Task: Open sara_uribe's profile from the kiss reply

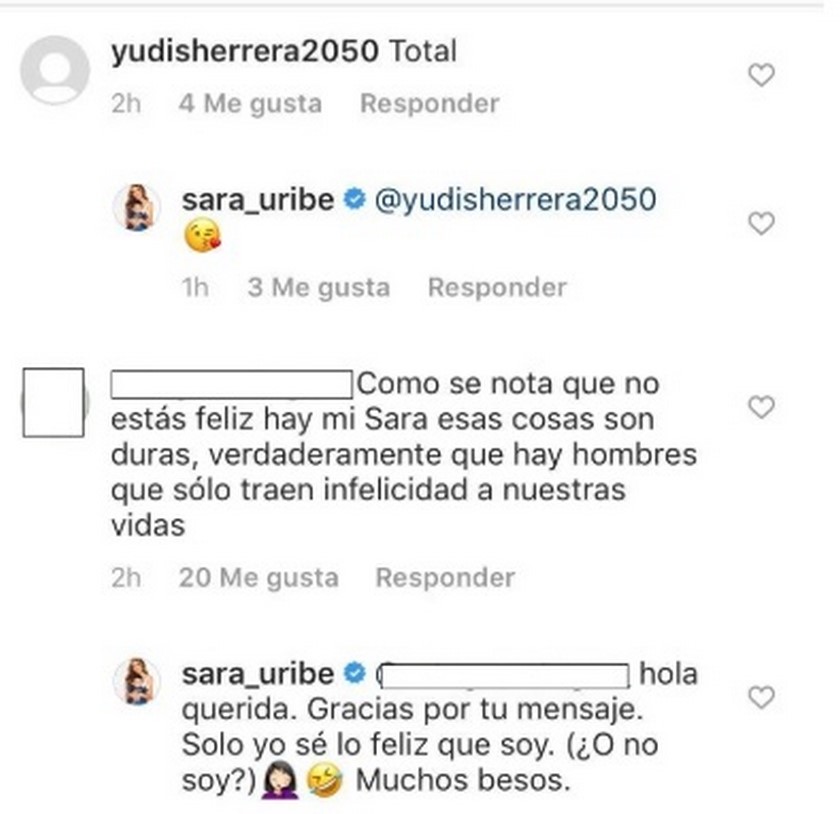Action: click(x=257, y=199)
